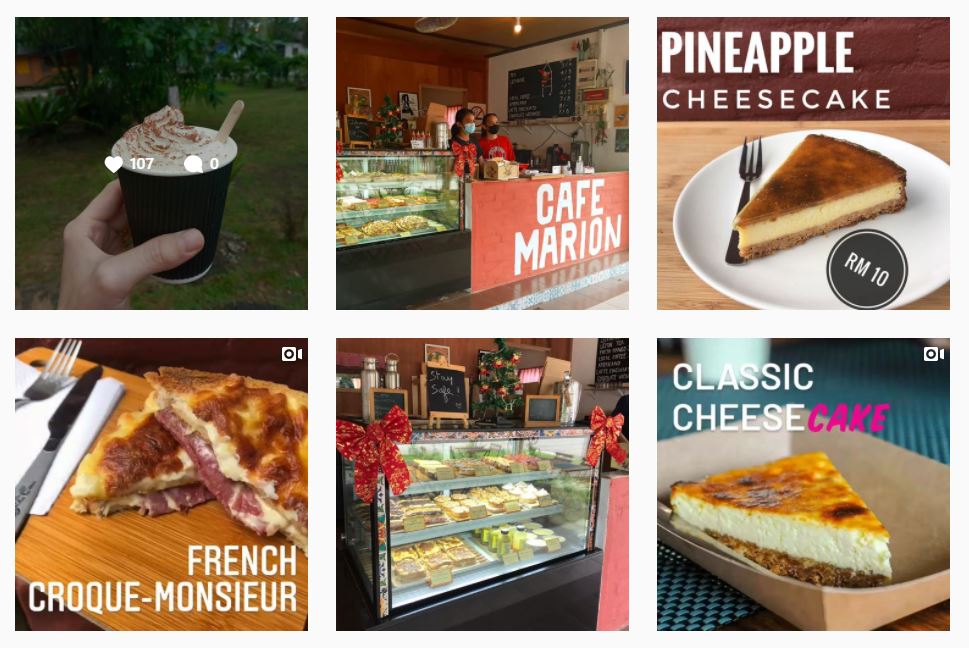Play the French Croque-Monsieur video post

coord(161,484)
